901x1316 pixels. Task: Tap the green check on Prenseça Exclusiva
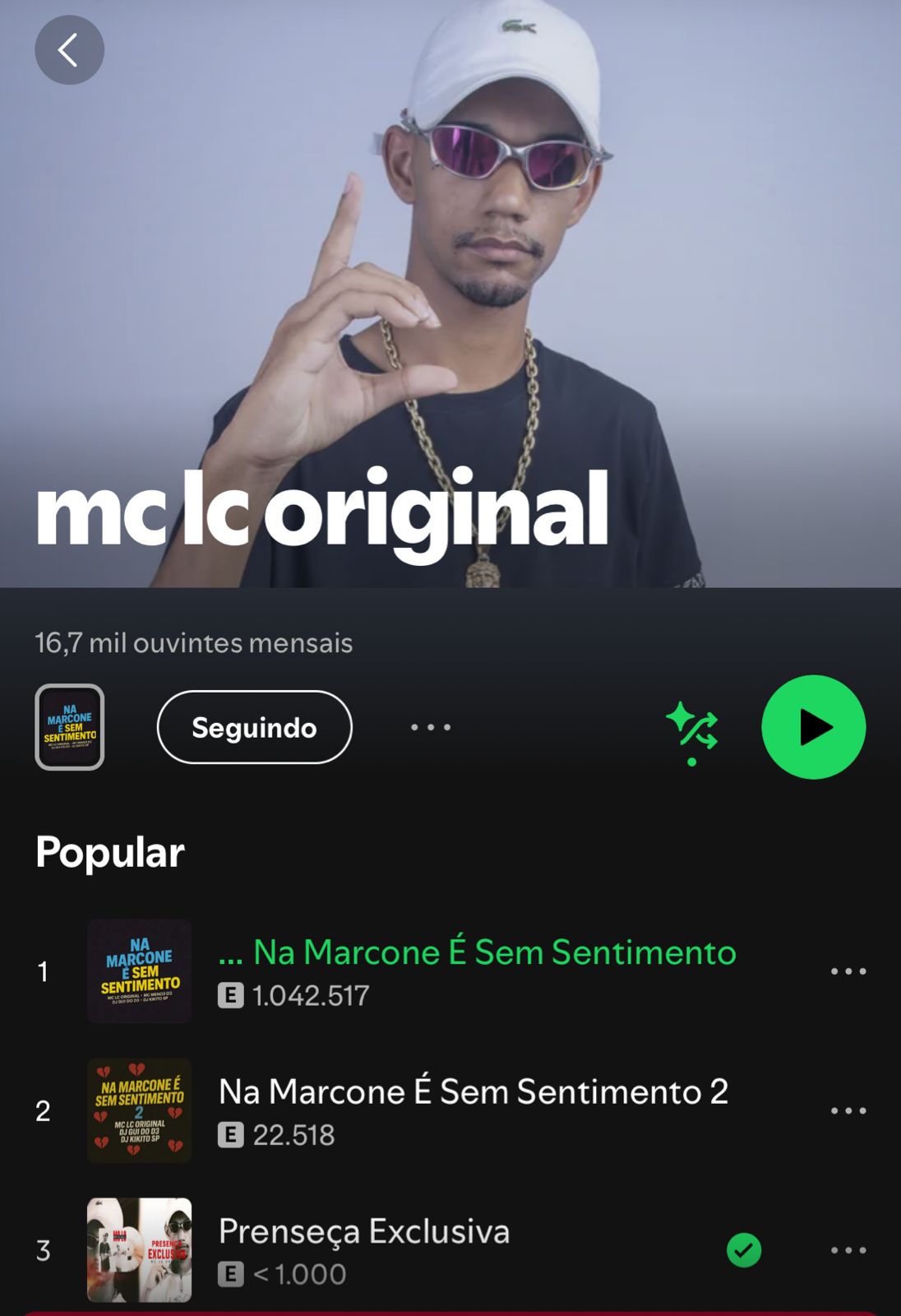(x=744, y=1250)
